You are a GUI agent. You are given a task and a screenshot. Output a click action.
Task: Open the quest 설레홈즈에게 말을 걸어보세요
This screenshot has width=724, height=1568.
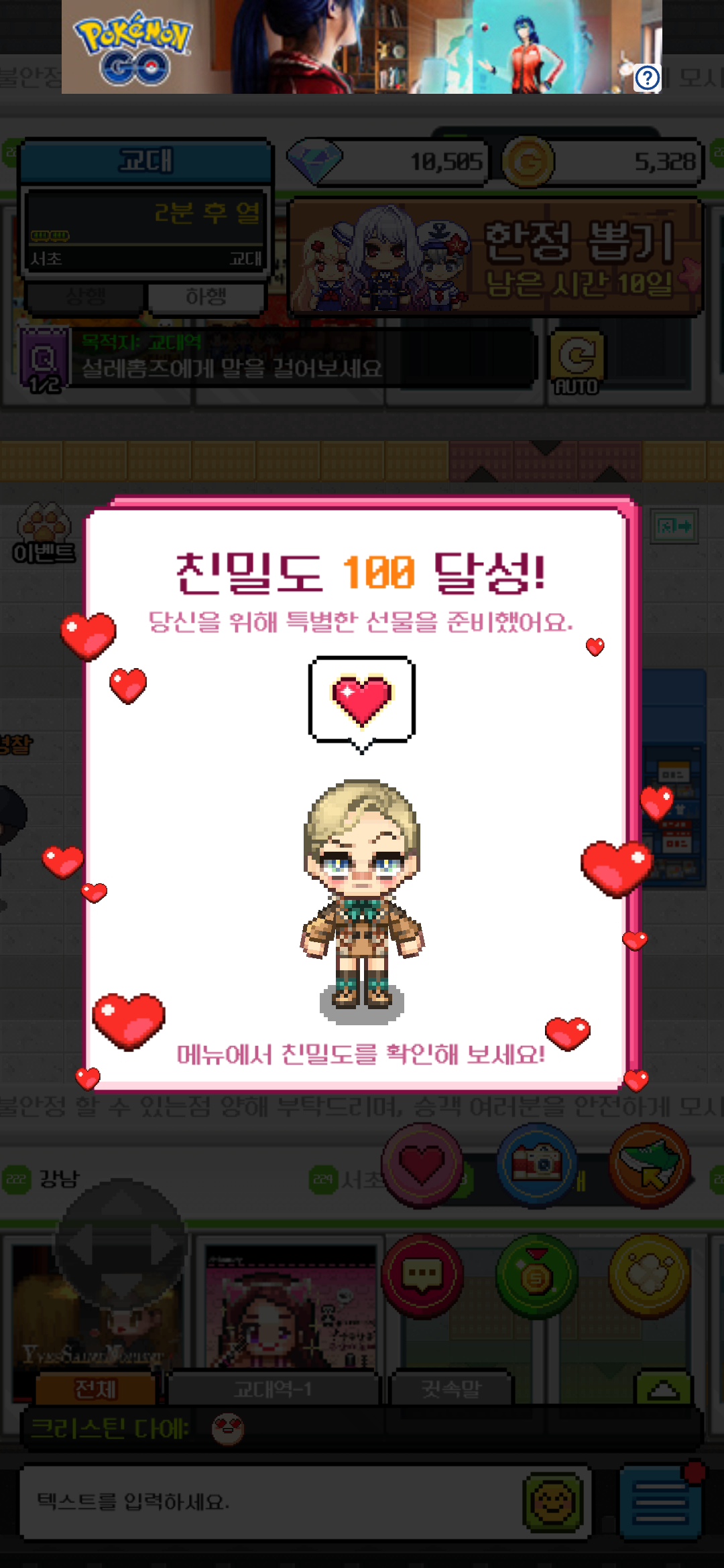231,367
